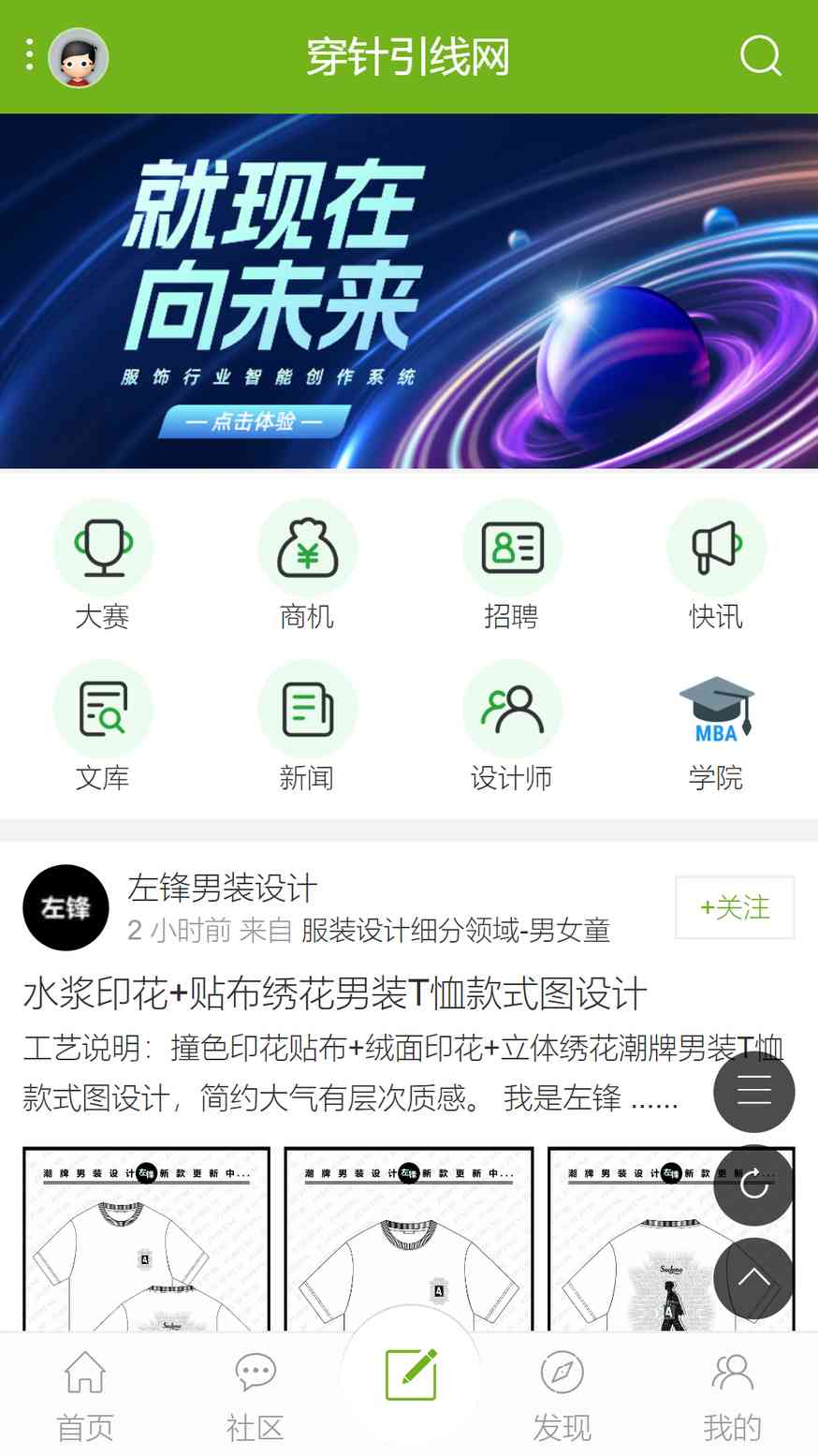Viewport: 818px width, 1456px height.
Task: Browse 设计师 list
Action: [511, 727]
